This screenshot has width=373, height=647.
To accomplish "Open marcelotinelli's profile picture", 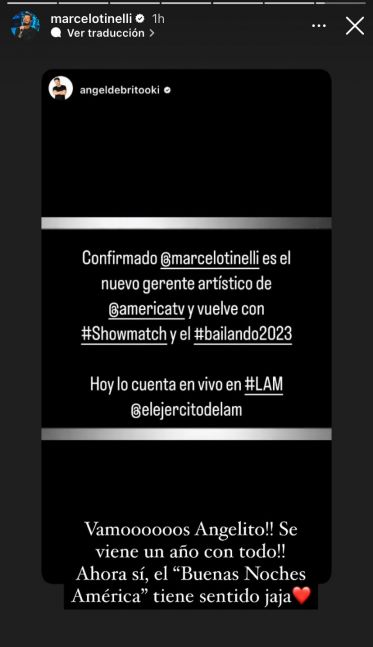I will 26,25.
